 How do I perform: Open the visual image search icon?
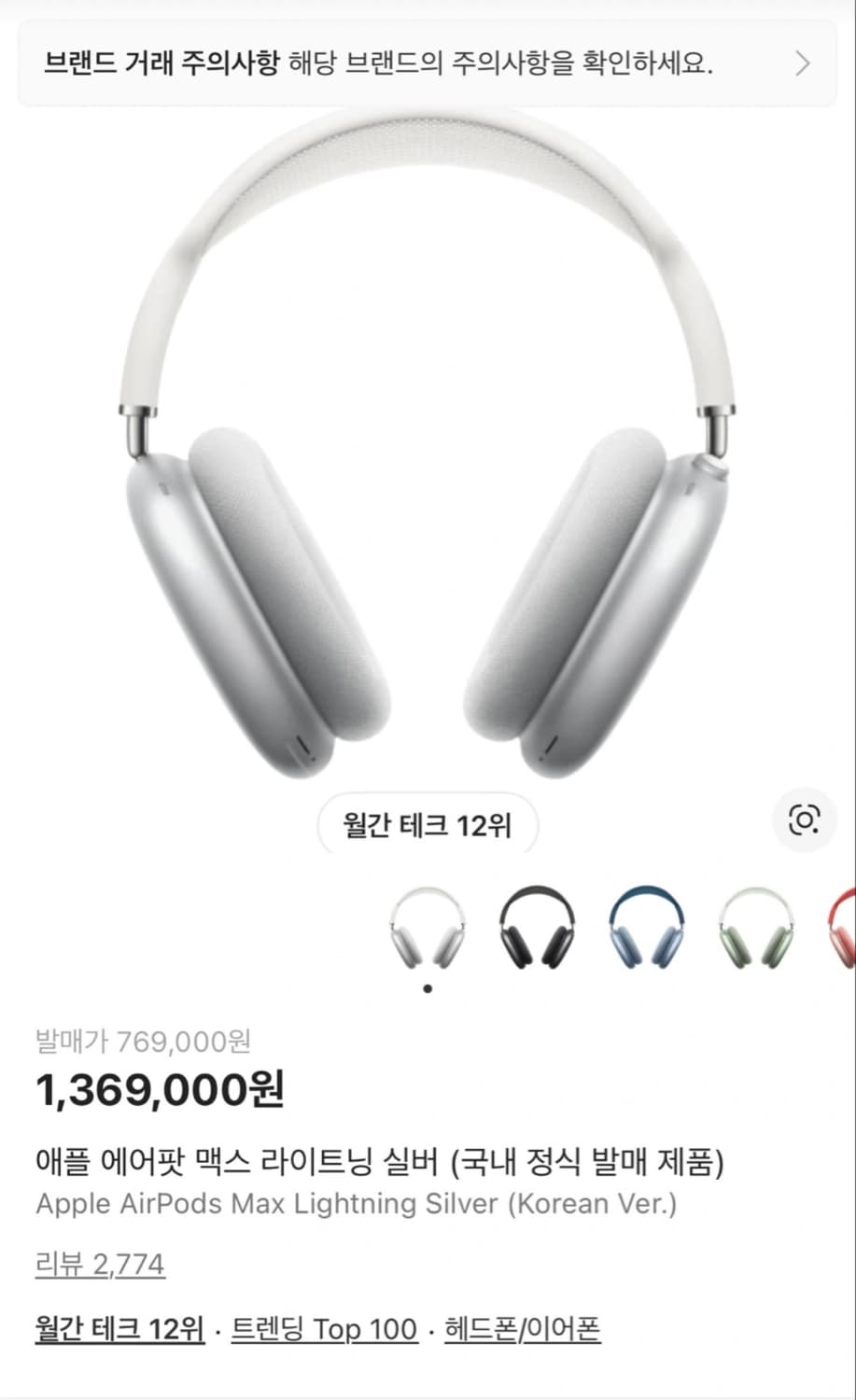click(x=803, y=819)
